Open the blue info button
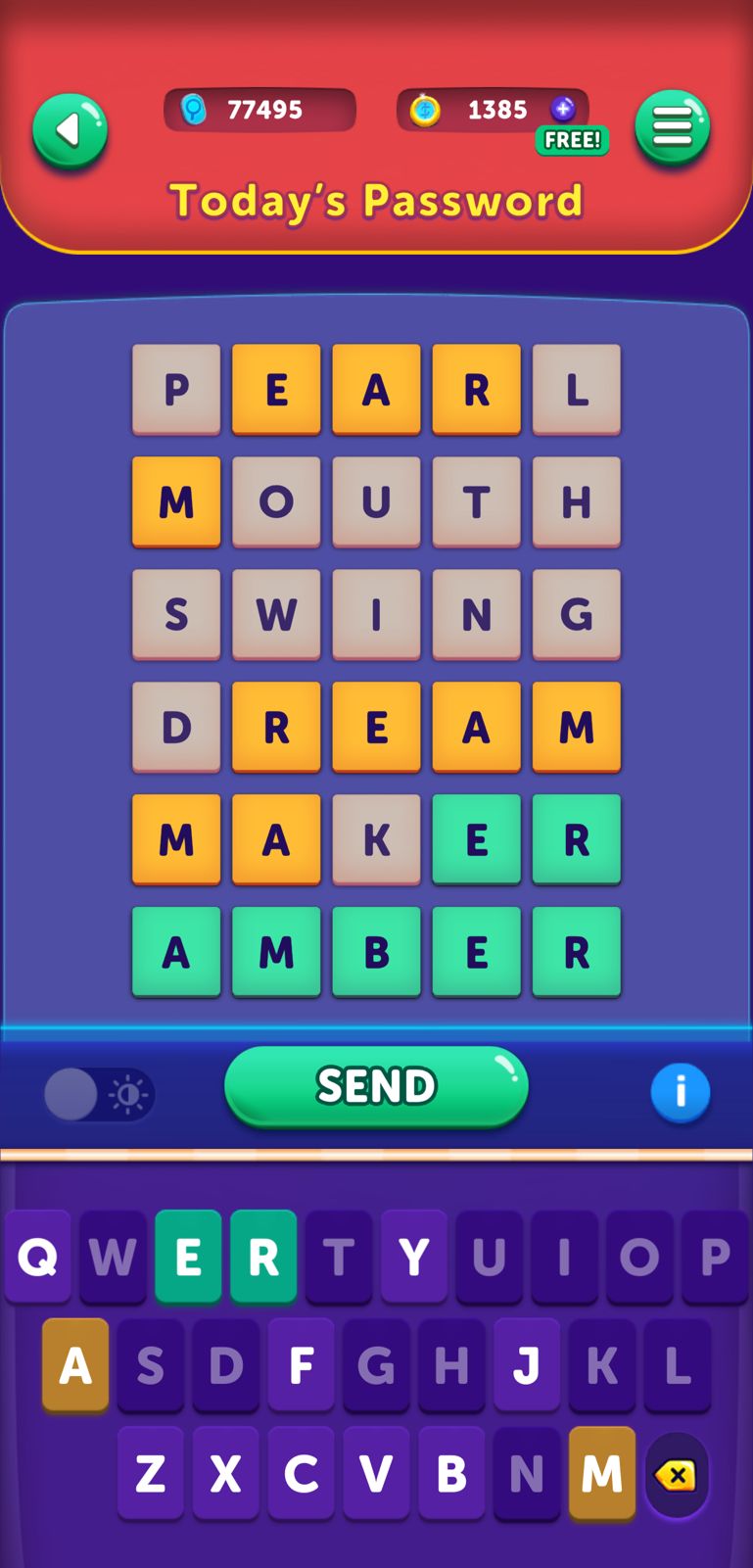 (680, 1092)
